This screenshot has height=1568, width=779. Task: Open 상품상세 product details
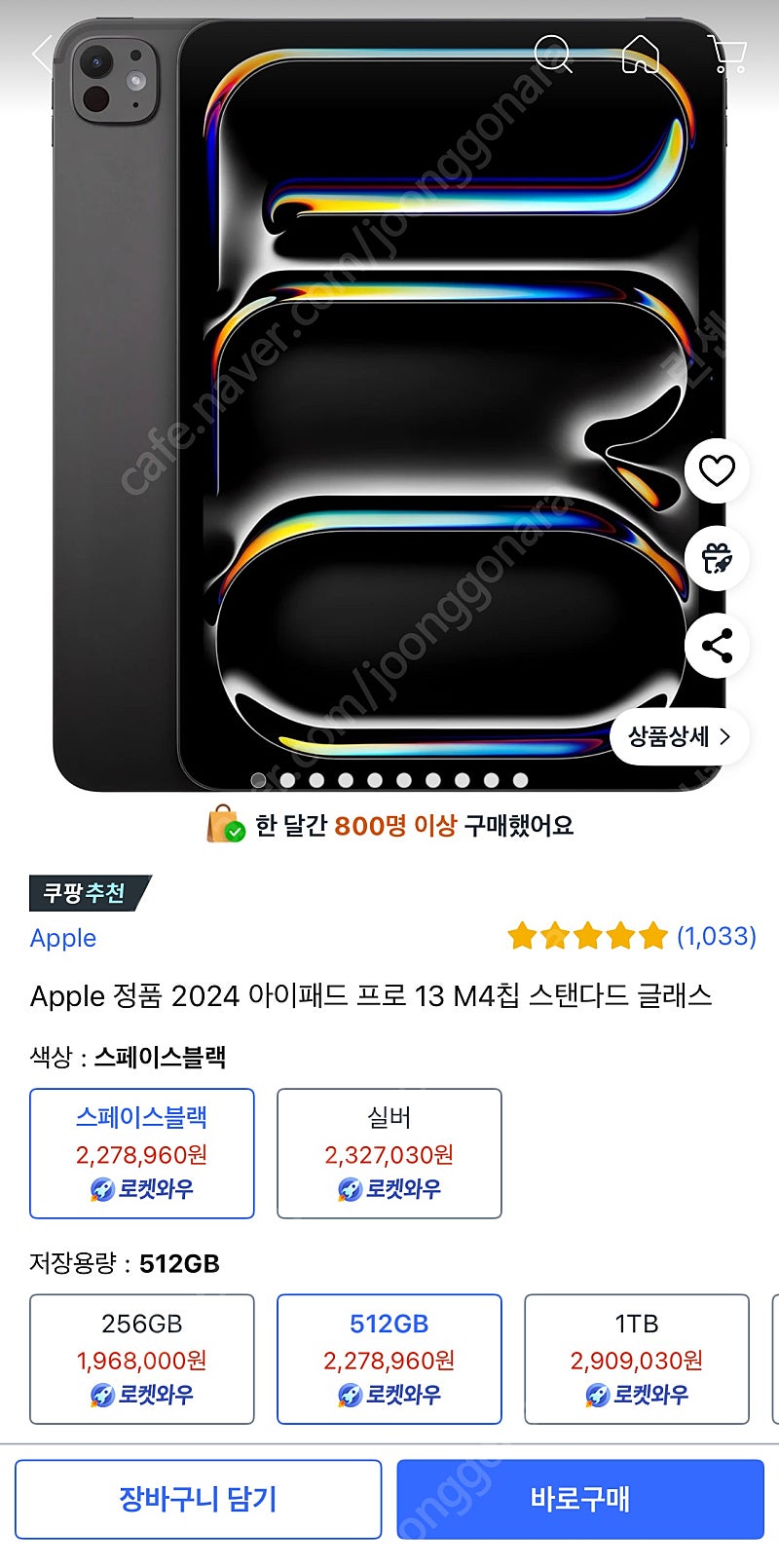coord(679,736)
